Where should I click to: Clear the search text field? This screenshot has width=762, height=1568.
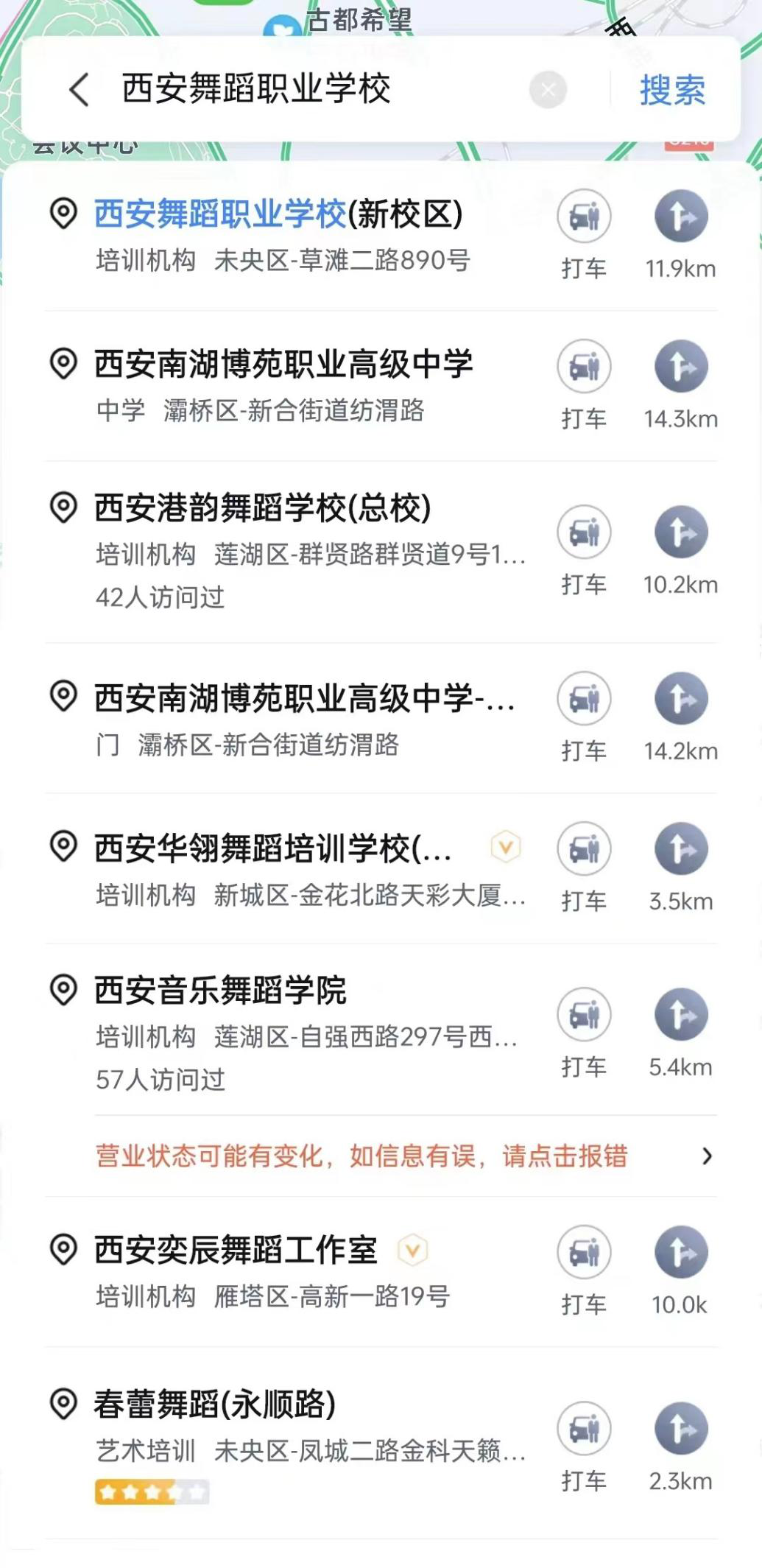pyautogui.click(x=548, y=90)
